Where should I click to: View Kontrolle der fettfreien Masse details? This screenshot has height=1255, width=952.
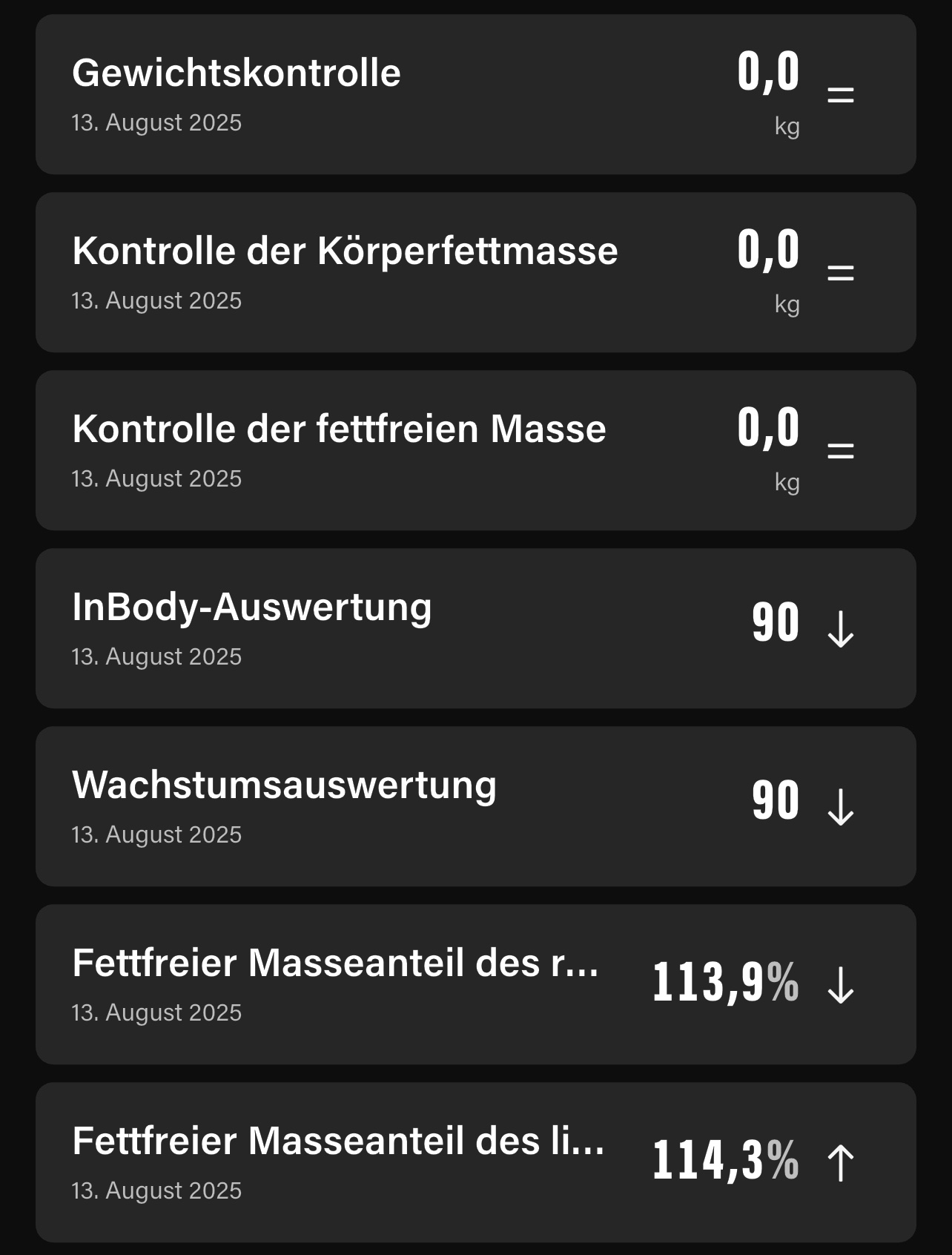475,451
